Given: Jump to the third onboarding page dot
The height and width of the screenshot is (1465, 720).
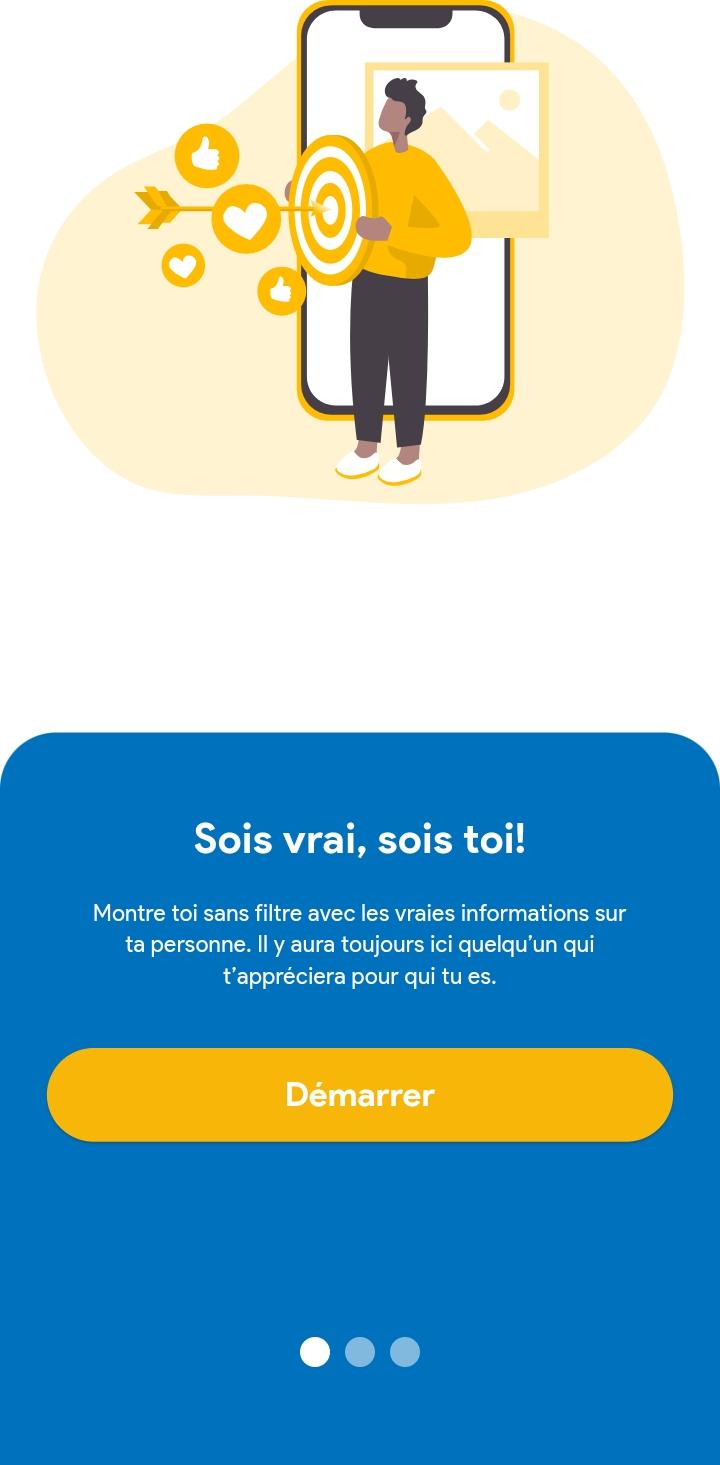Looking at the screenshot, I should pyautogui.click(x=405, y=1352).
